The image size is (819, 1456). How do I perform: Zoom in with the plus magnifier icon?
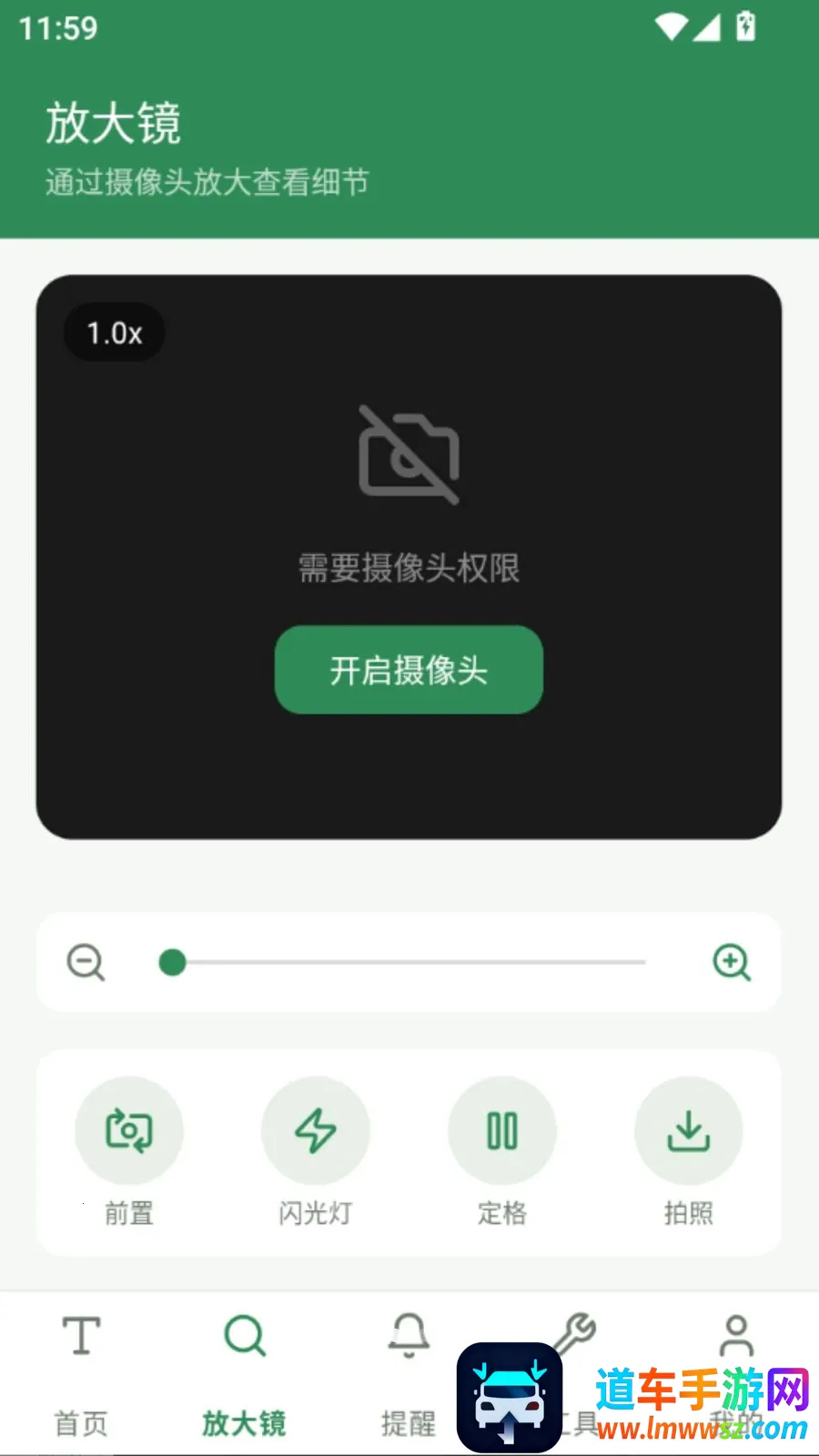tap(732, 962)
